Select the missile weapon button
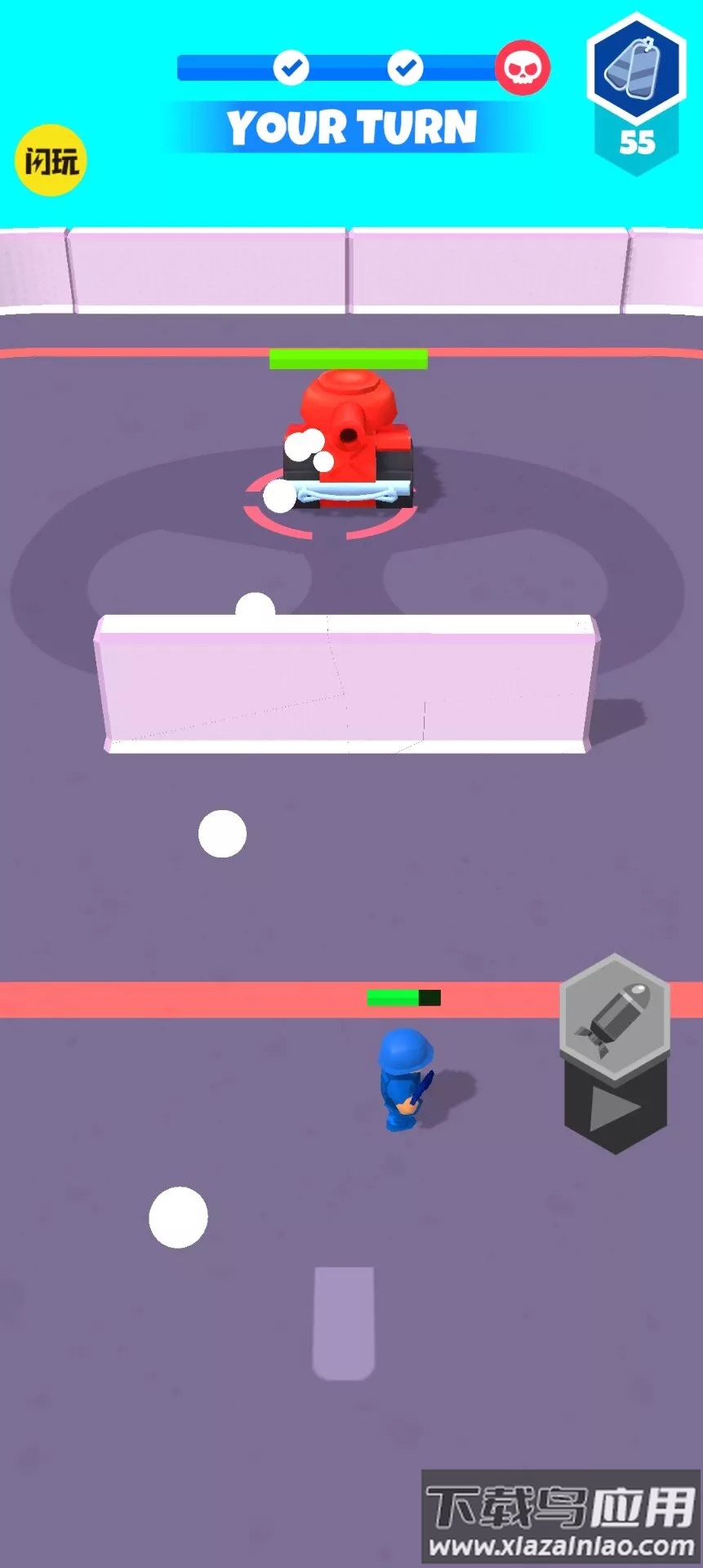 coord(615,1015)
